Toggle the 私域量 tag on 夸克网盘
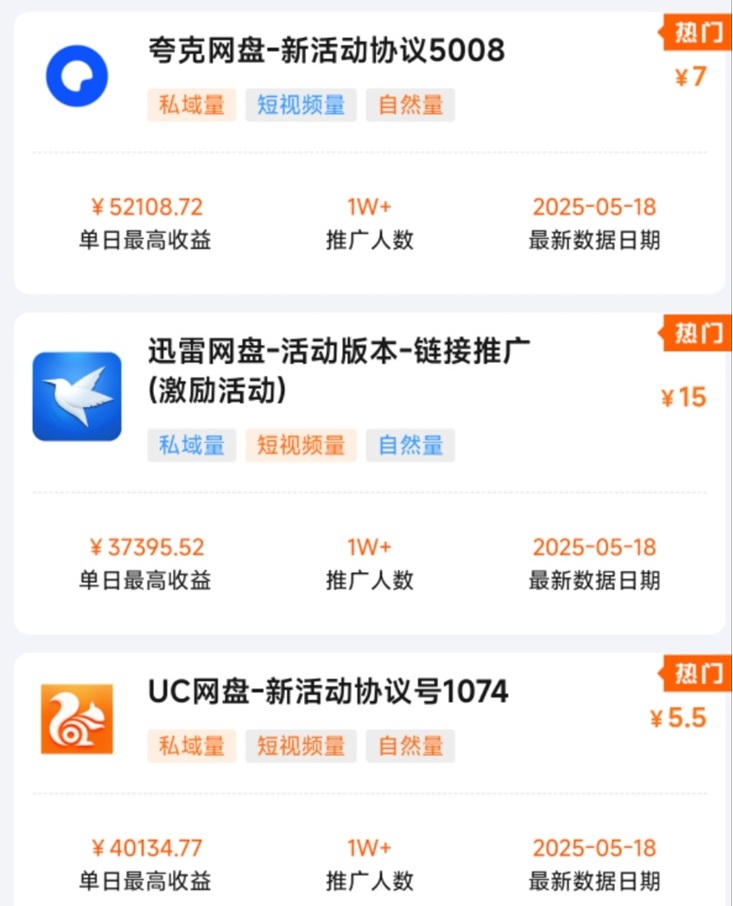Viewport: 733px width, 906px height. 191,105
